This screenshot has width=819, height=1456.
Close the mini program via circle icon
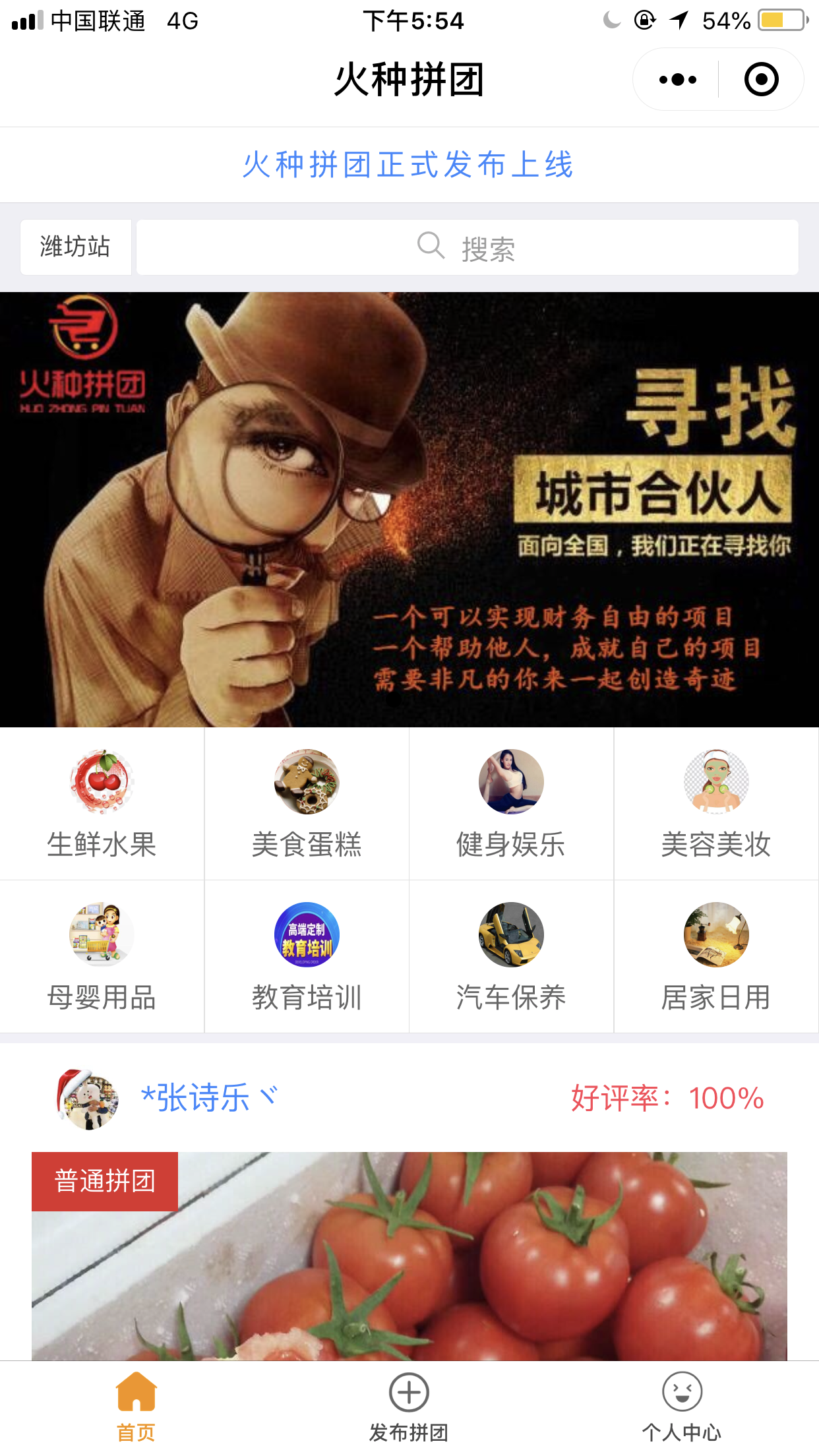click(x=761, y=80)
